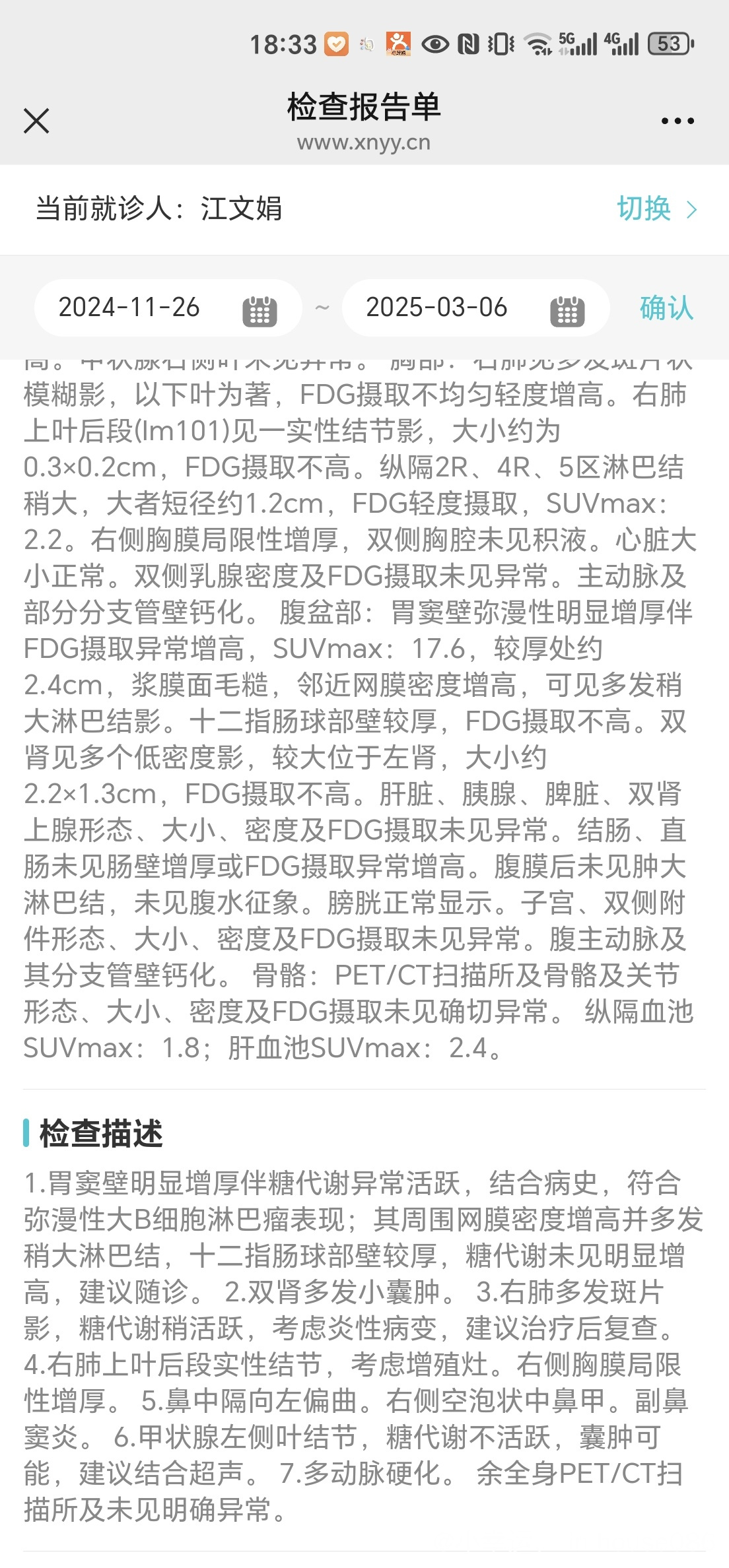Open the three-dot overflow menu
This screenshot has height=1568, width=729.
[677, 121]
